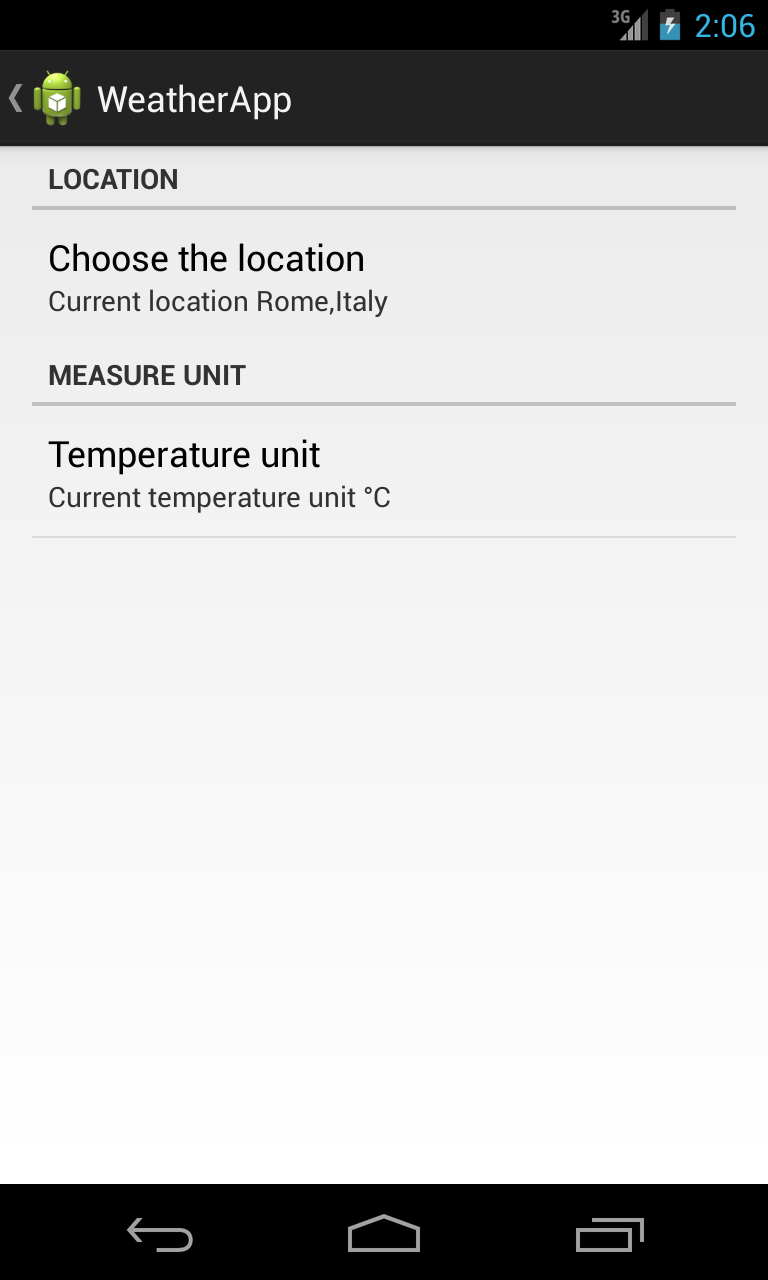Open the Temperature unit setting
Image resolution: width=768 pixels, height=1280 pixels.
click(x=384, y=472)
